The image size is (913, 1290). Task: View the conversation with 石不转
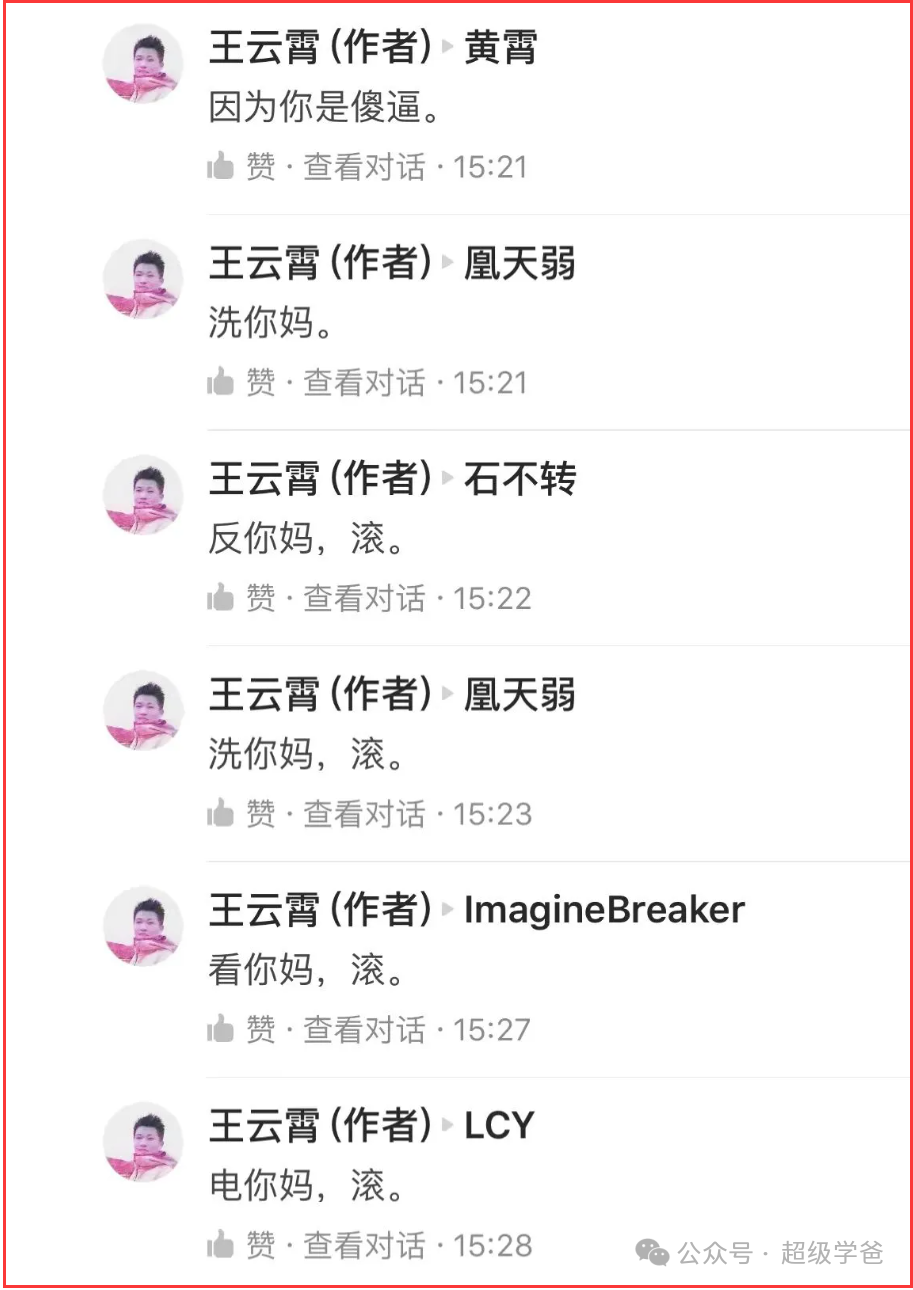(x=364, y=598)
